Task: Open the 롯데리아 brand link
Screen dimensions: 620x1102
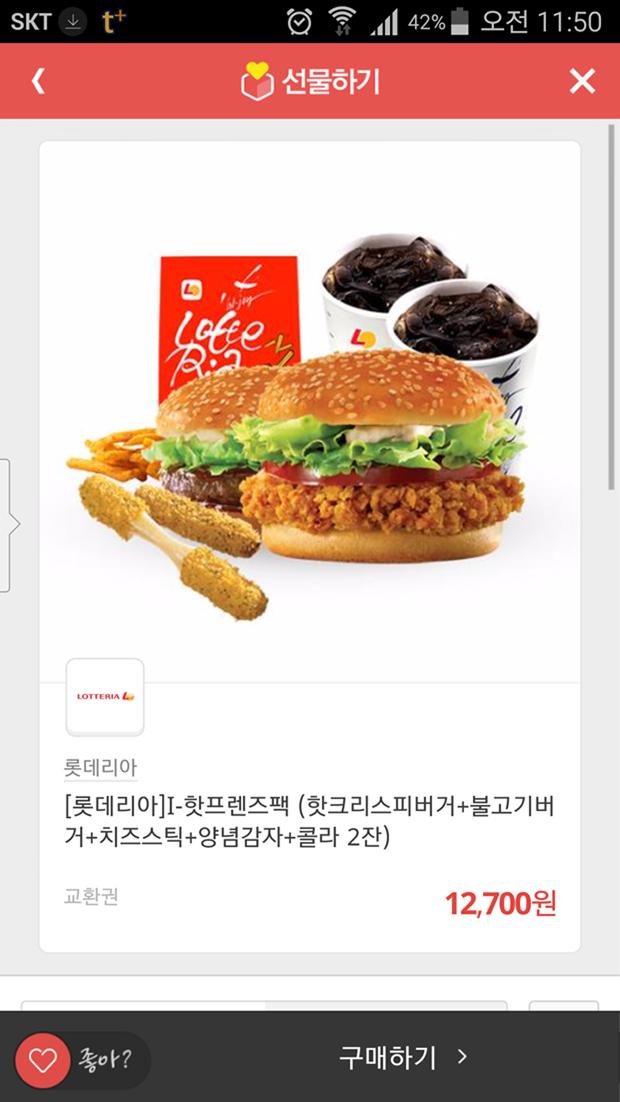Action: click(100, 768)
